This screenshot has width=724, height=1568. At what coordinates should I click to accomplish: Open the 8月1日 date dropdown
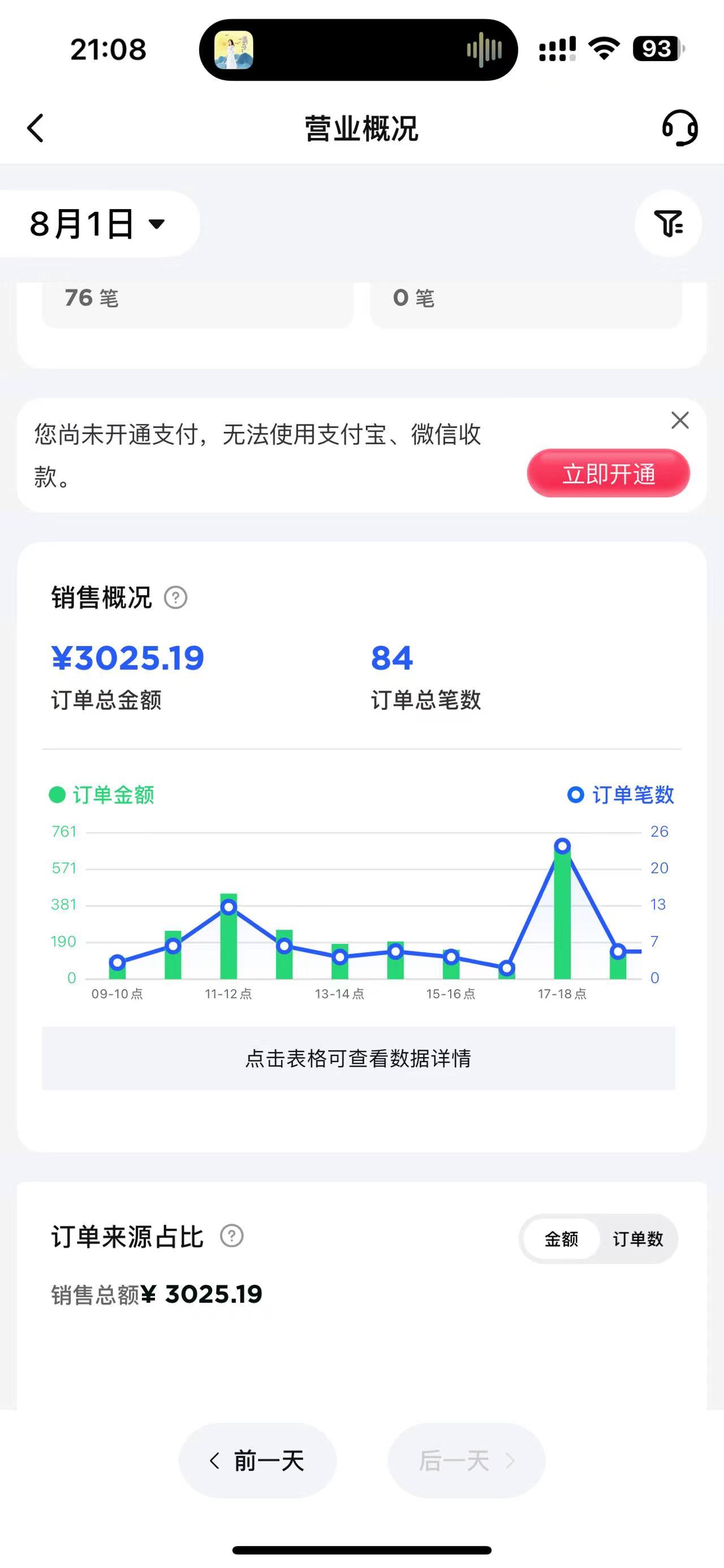click(x=97, y=224)
